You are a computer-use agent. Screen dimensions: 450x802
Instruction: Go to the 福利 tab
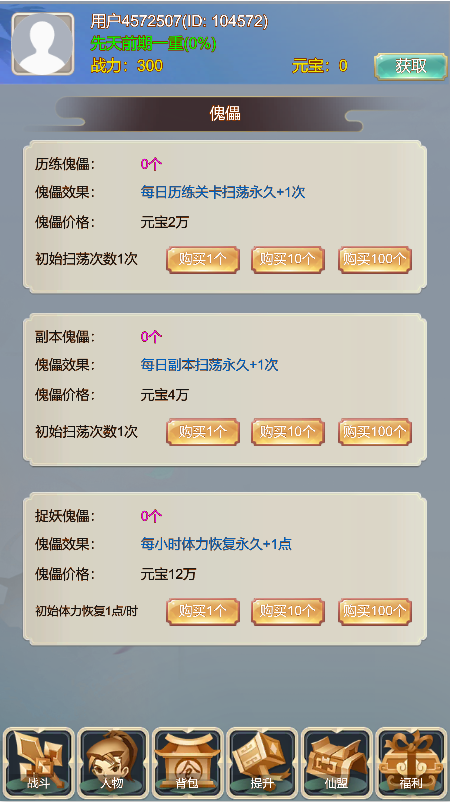pyautogui.click(x=411, y=763)
